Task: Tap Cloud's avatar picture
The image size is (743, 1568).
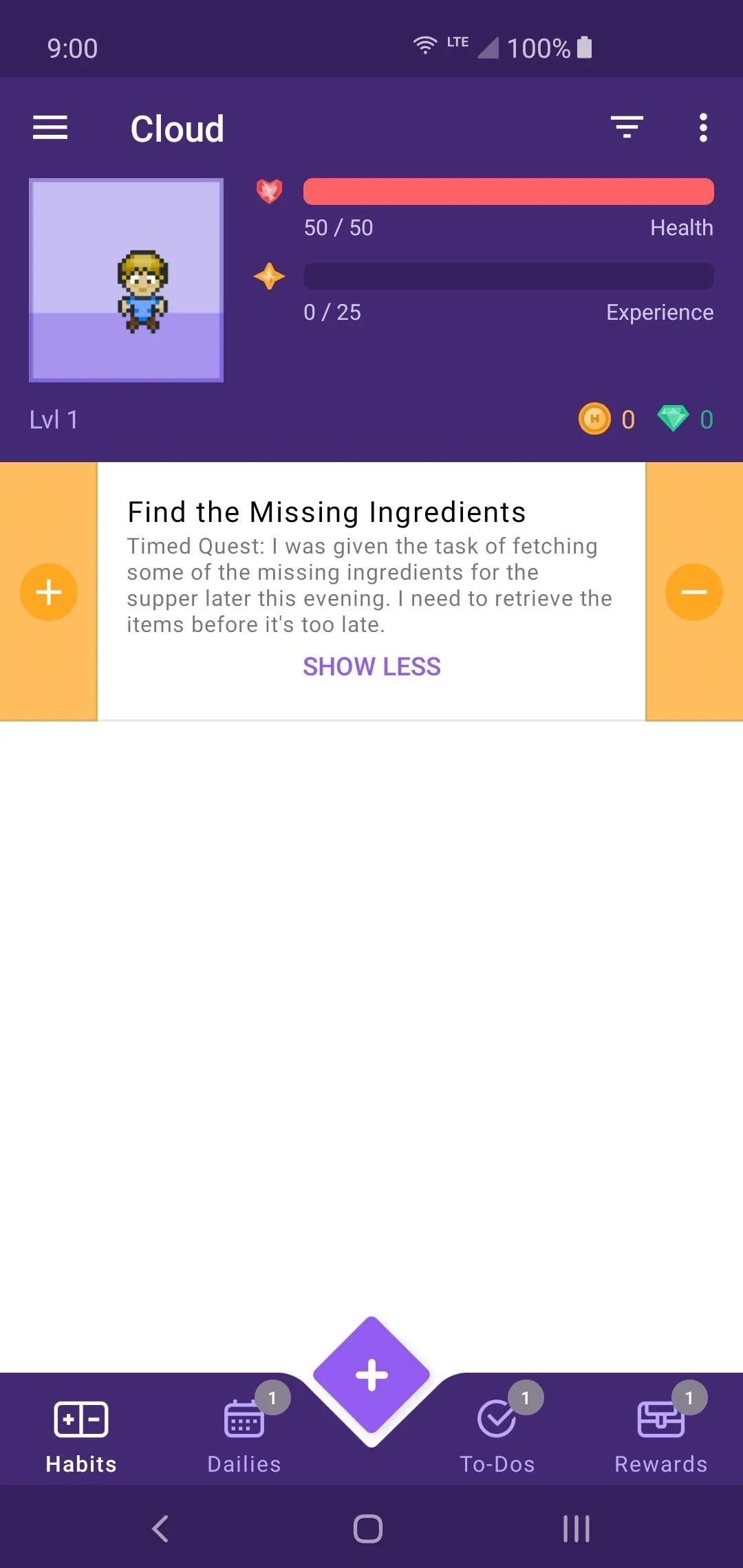Action: pos(126,280)
